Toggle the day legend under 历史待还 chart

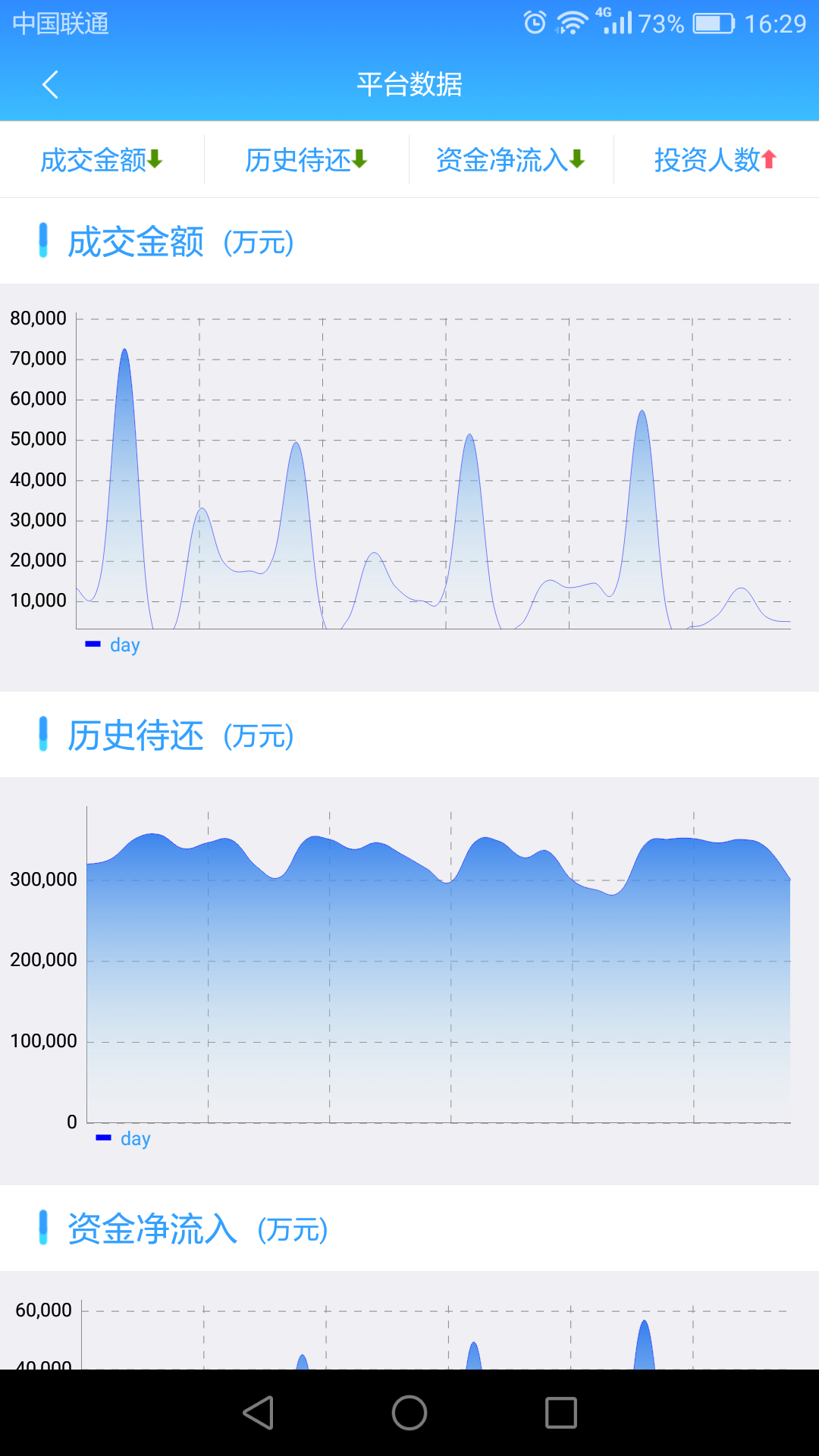(x=124, y=1139)
